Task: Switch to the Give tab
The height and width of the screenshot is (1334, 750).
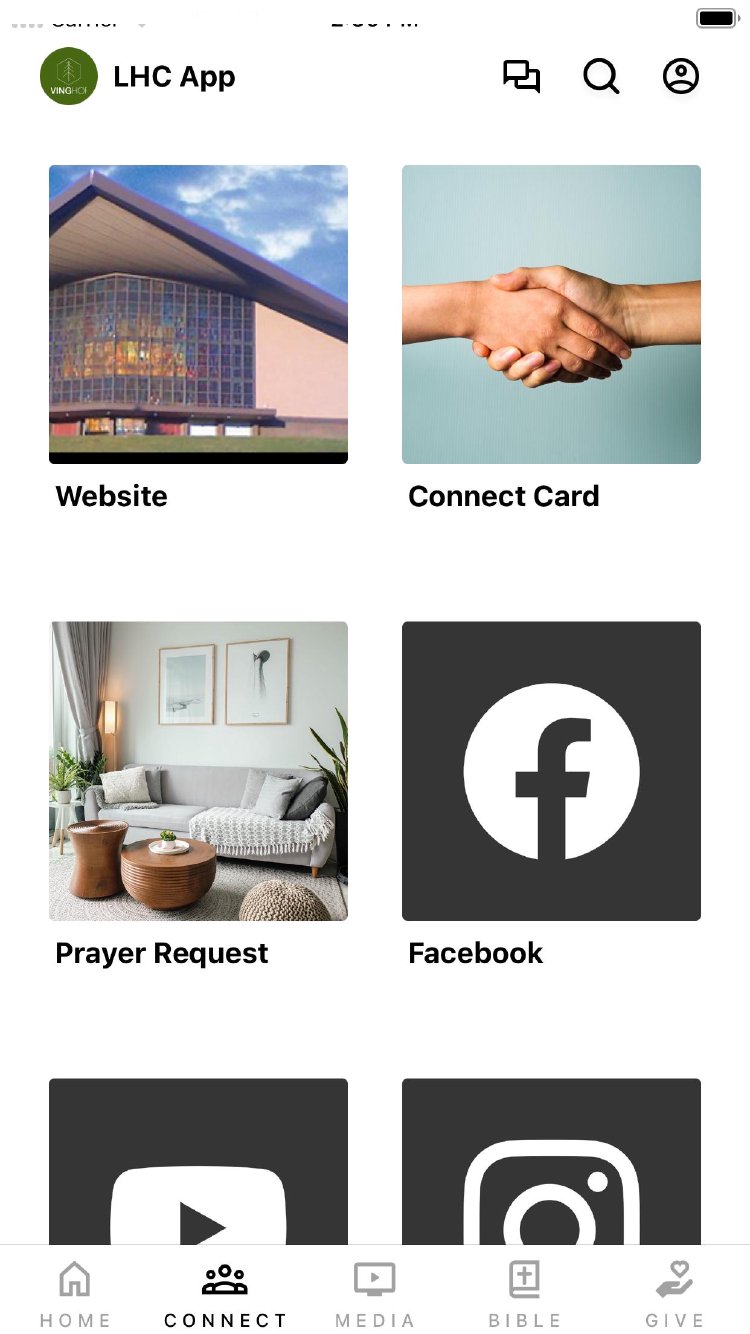Action: click(x=675, y=1293)
